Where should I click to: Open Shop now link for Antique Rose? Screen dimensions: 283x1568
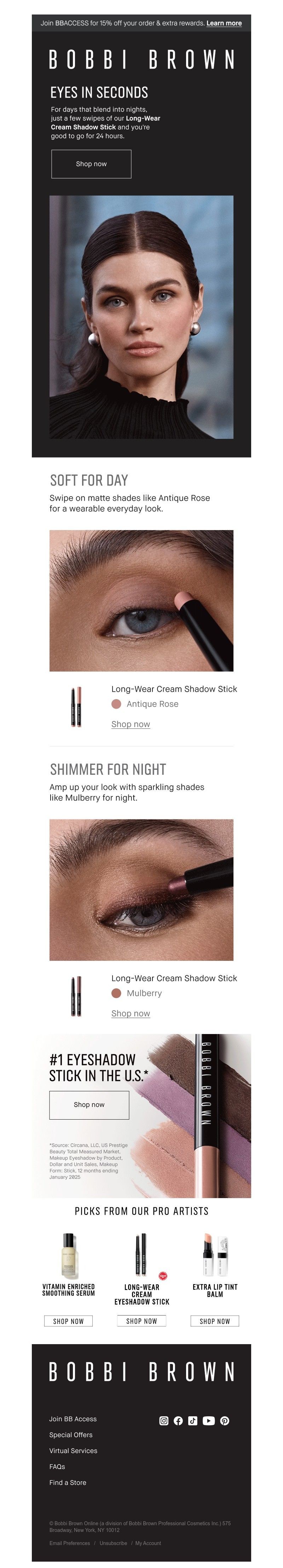point(130,724)
